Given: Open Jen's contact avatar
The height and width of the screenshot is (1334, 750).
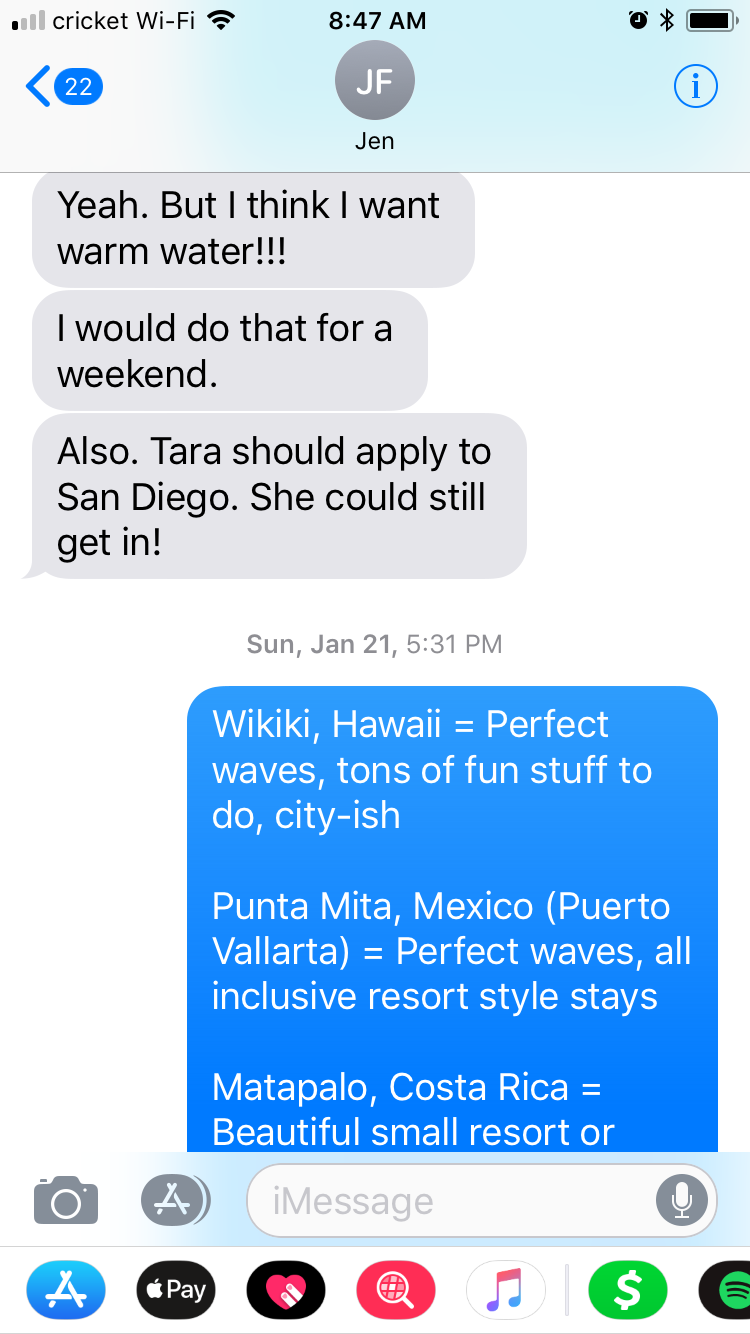Looking at the screenshot, I should pyautogui.click(x=374, y=82).
